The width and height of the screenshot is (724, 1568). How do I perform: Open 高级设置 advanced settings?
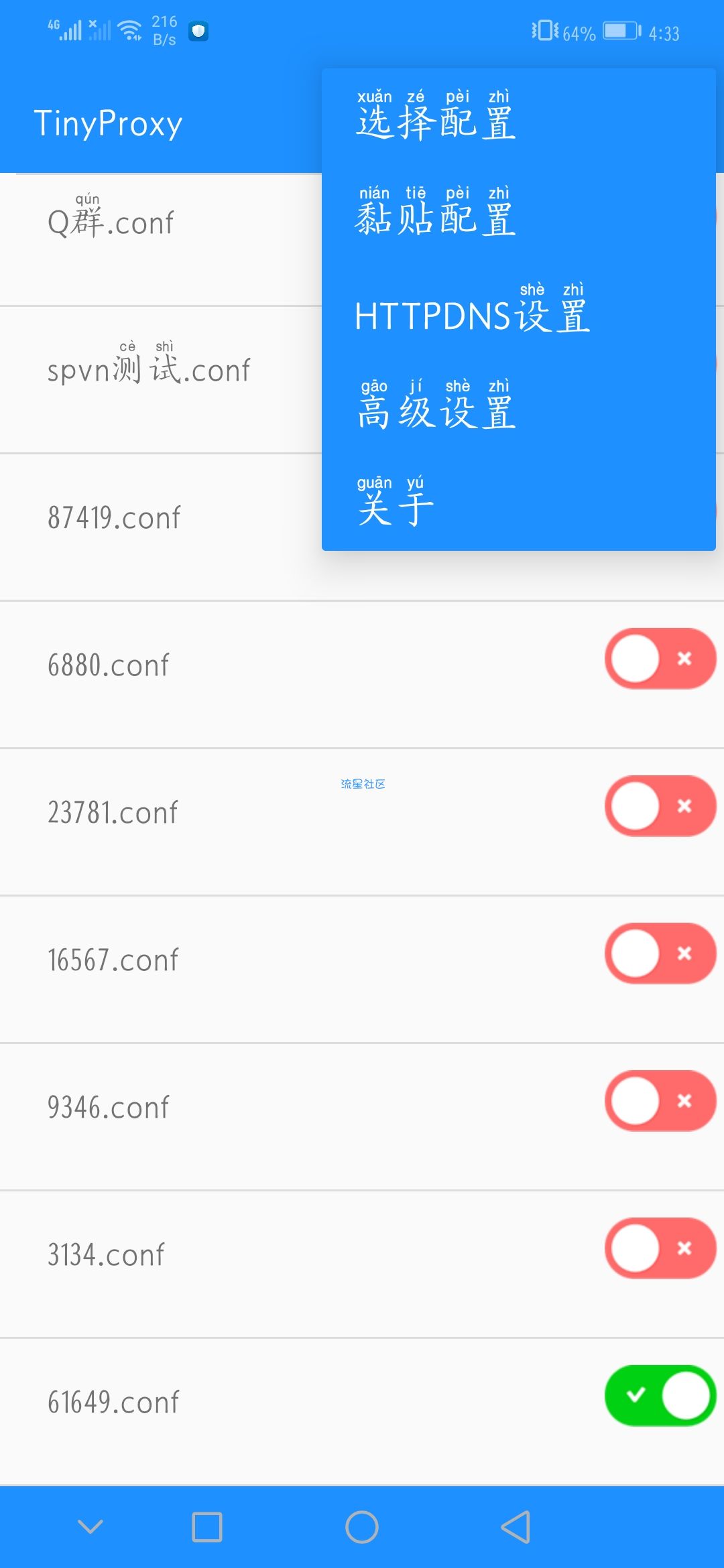point(436,407)
